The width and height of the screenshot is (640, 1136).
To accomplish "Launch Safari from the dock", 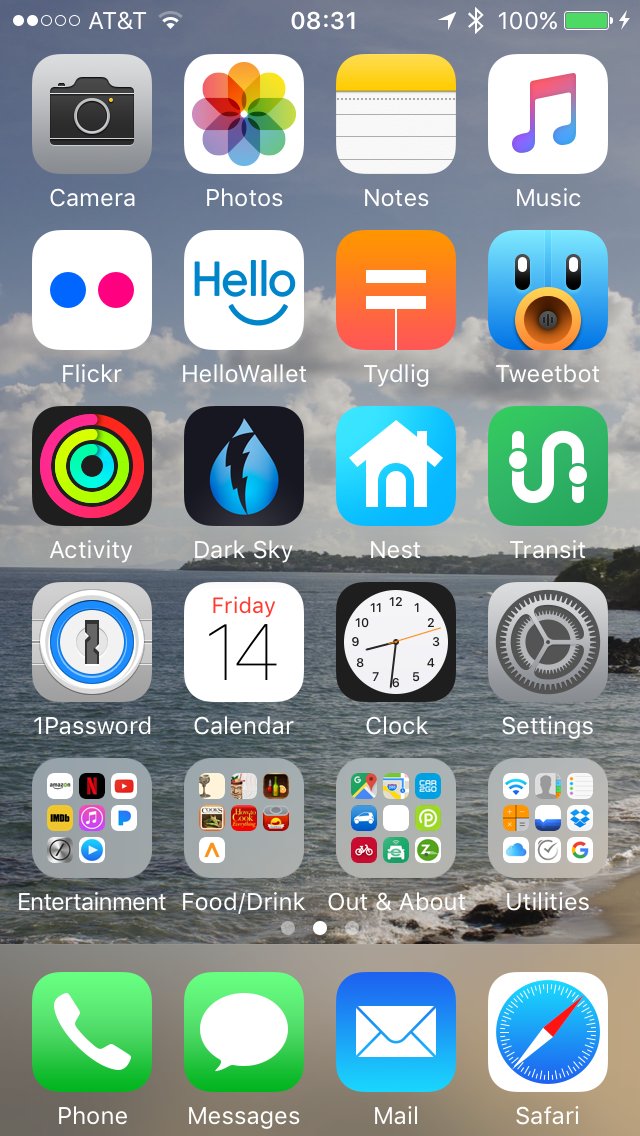I will 548,1032.
